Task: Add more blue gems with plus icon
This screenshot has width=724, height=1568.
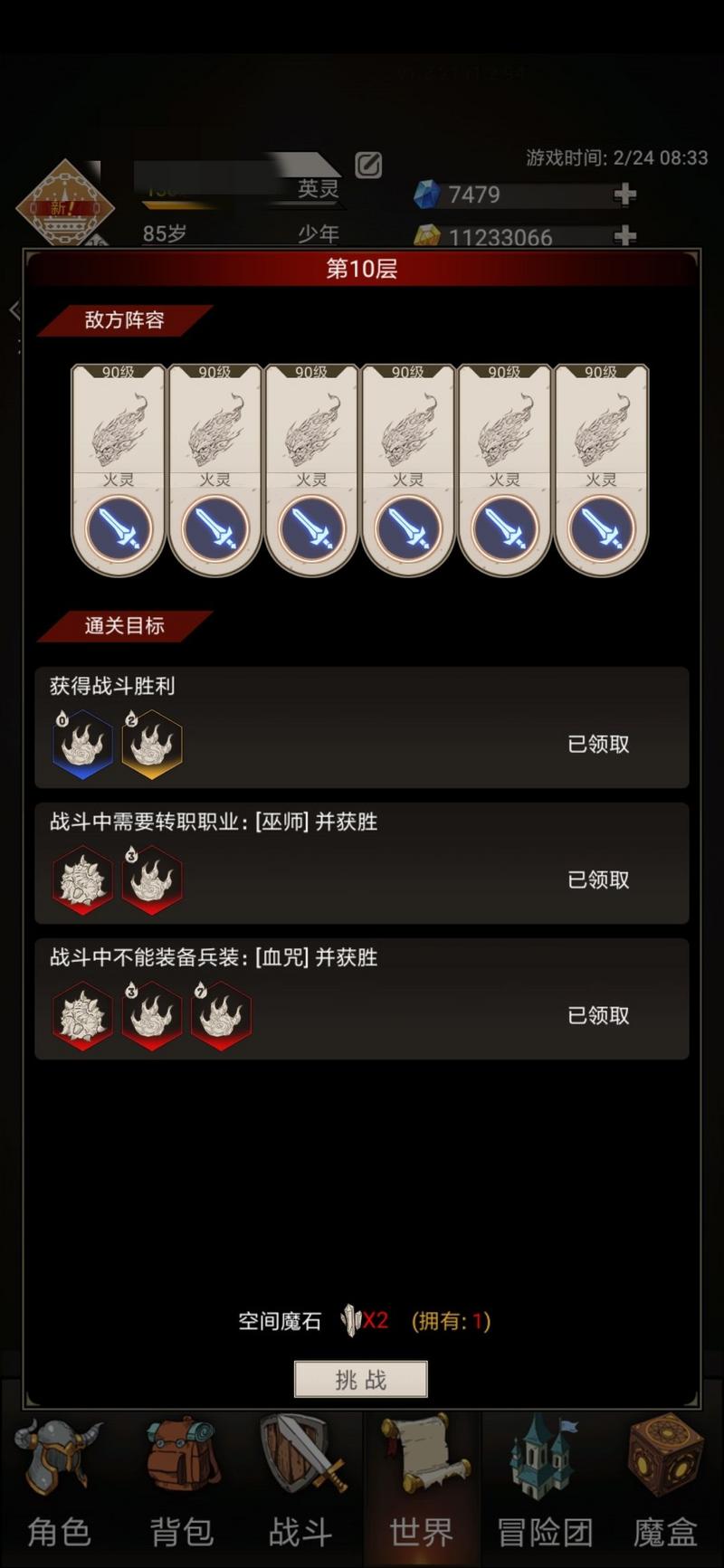Action: (x=624, y=194)
